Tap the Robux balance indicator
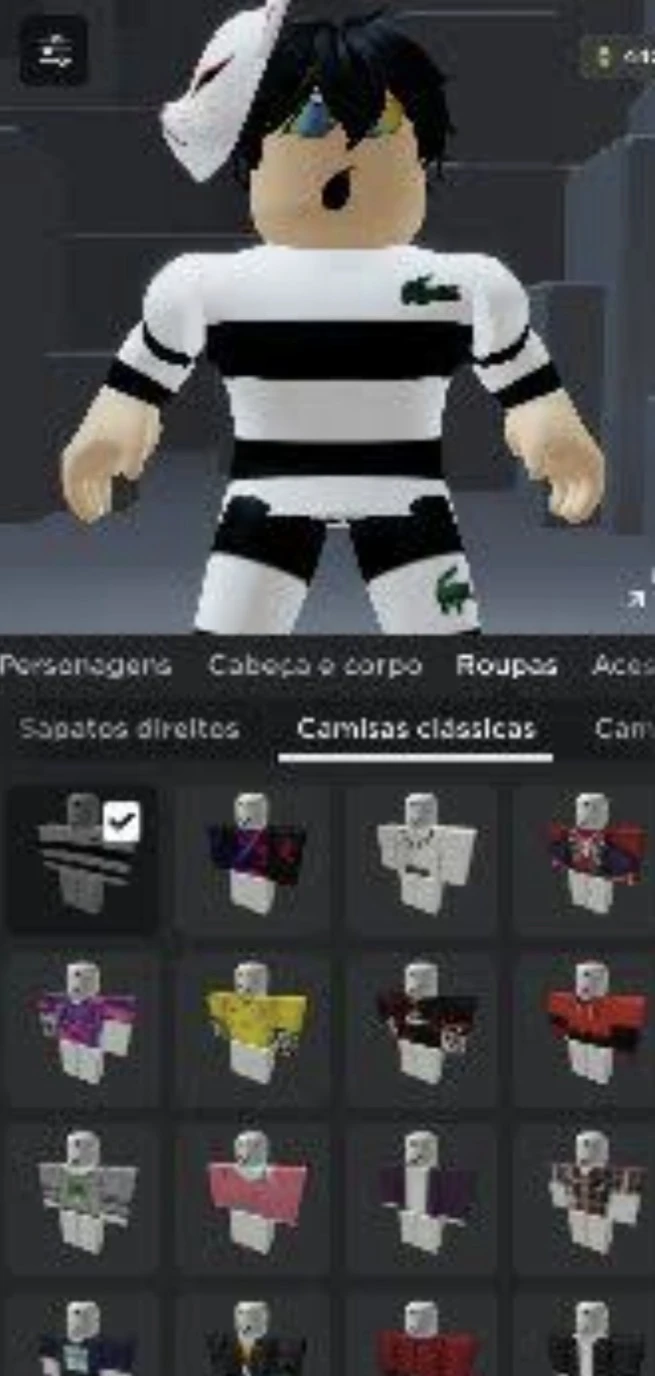 point(620,57)
